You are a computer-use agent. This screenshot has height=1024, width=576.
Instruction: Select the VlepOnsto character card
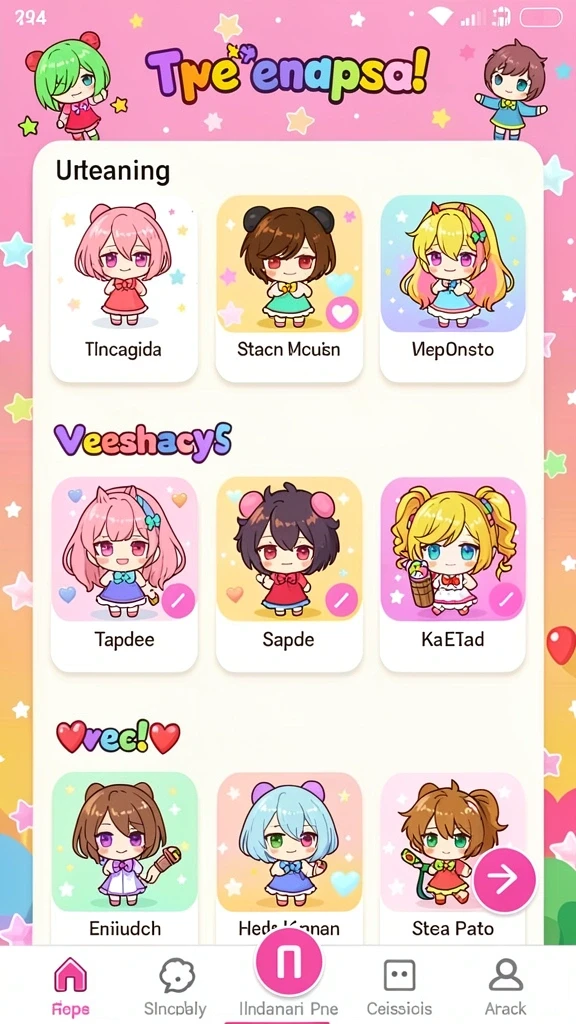(453, 288)
